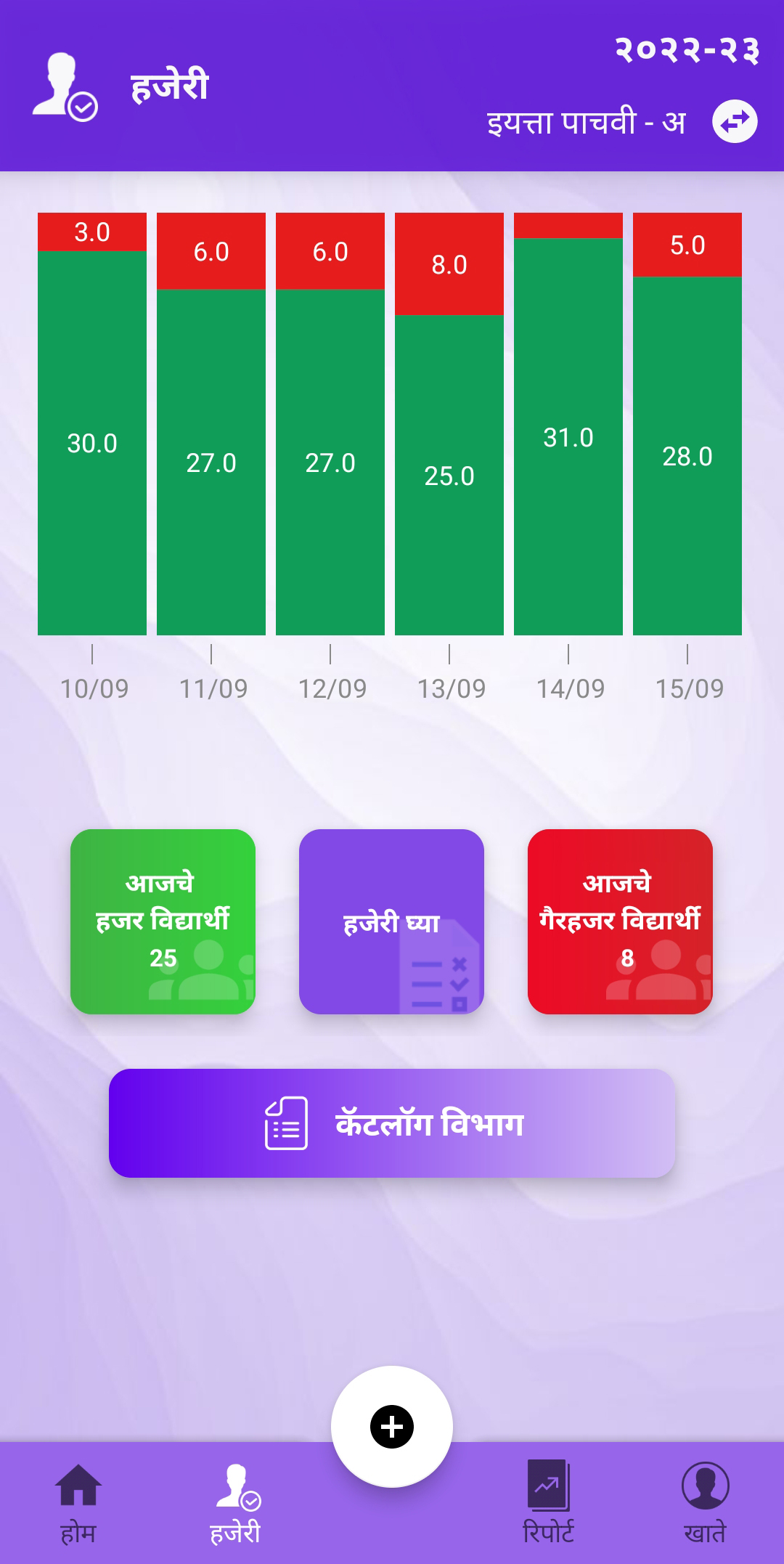Tap the plus floating action button
The width and height of the screenshot is (784, 1564).
pos(392,1427)
